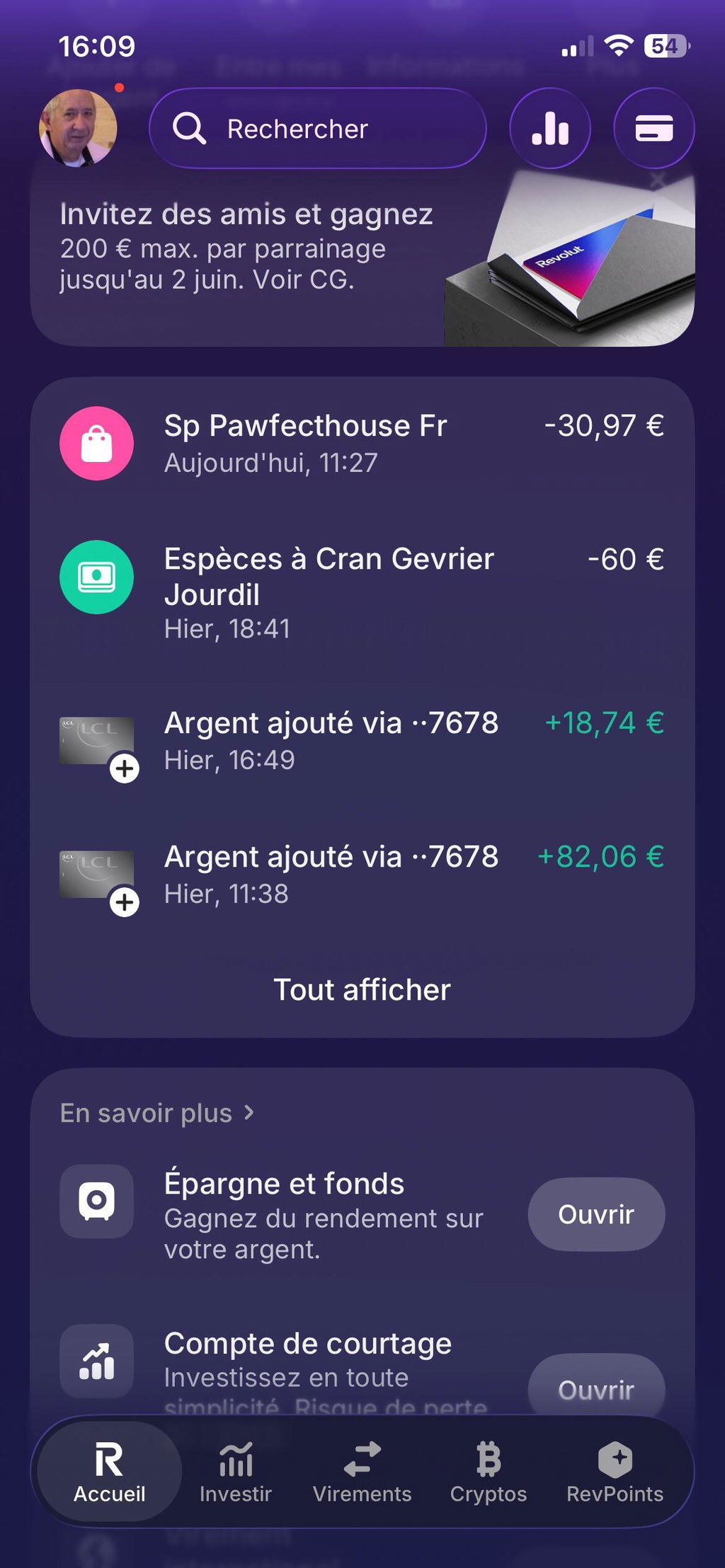
Task: Tap the Rechercher search field
Action: tap(318, 128)
